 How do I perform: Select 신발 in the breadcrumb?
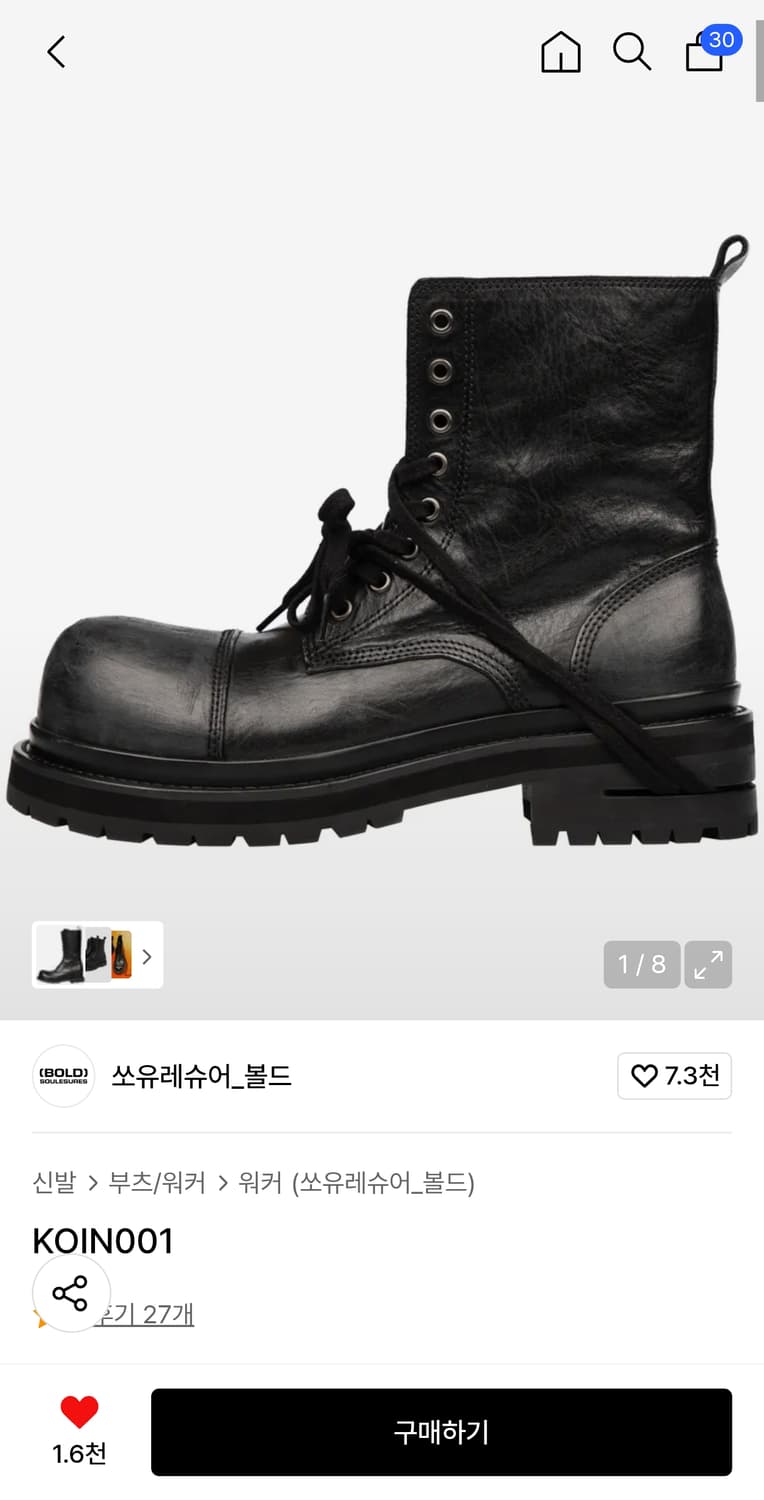(x=51, y=1183)
